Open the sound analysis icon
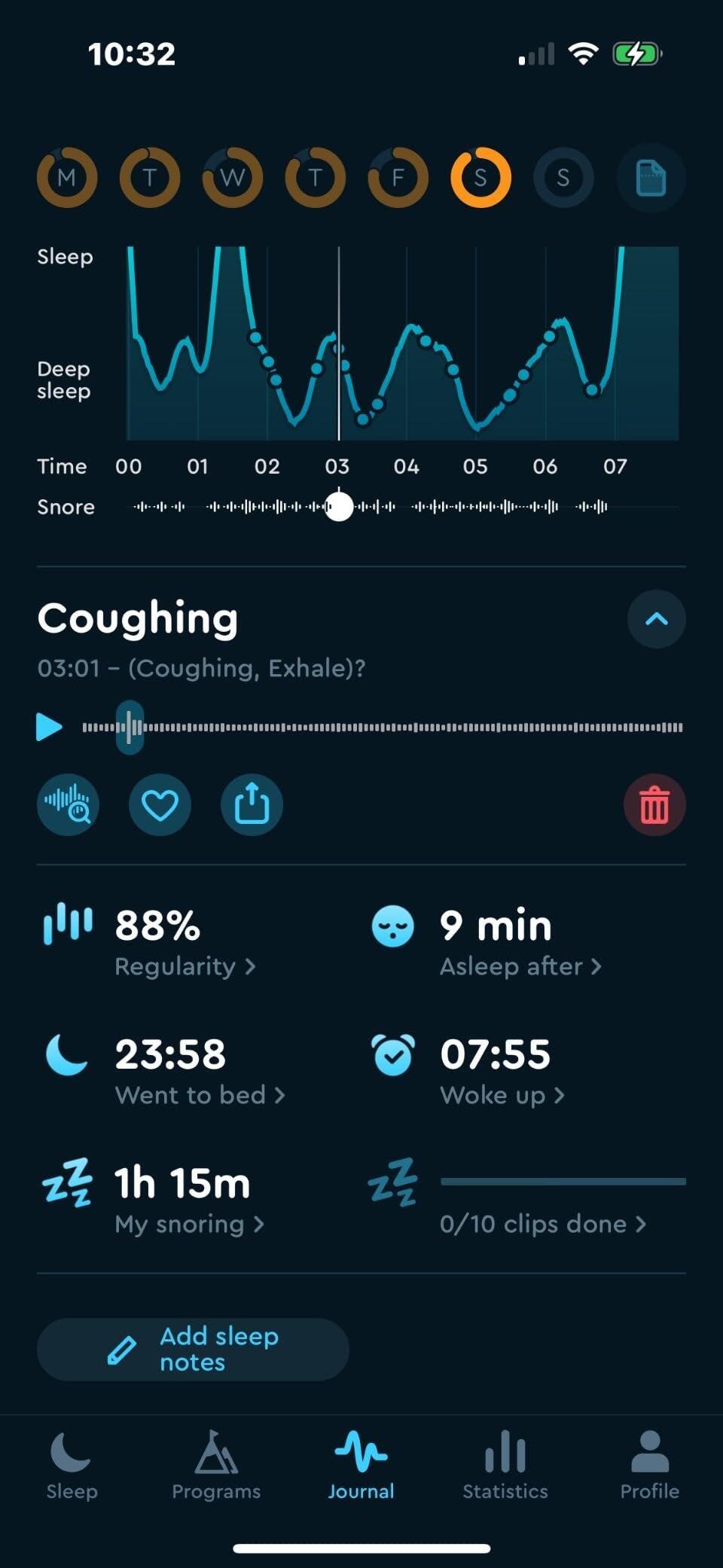723x1568 pixels. [68, 805]
